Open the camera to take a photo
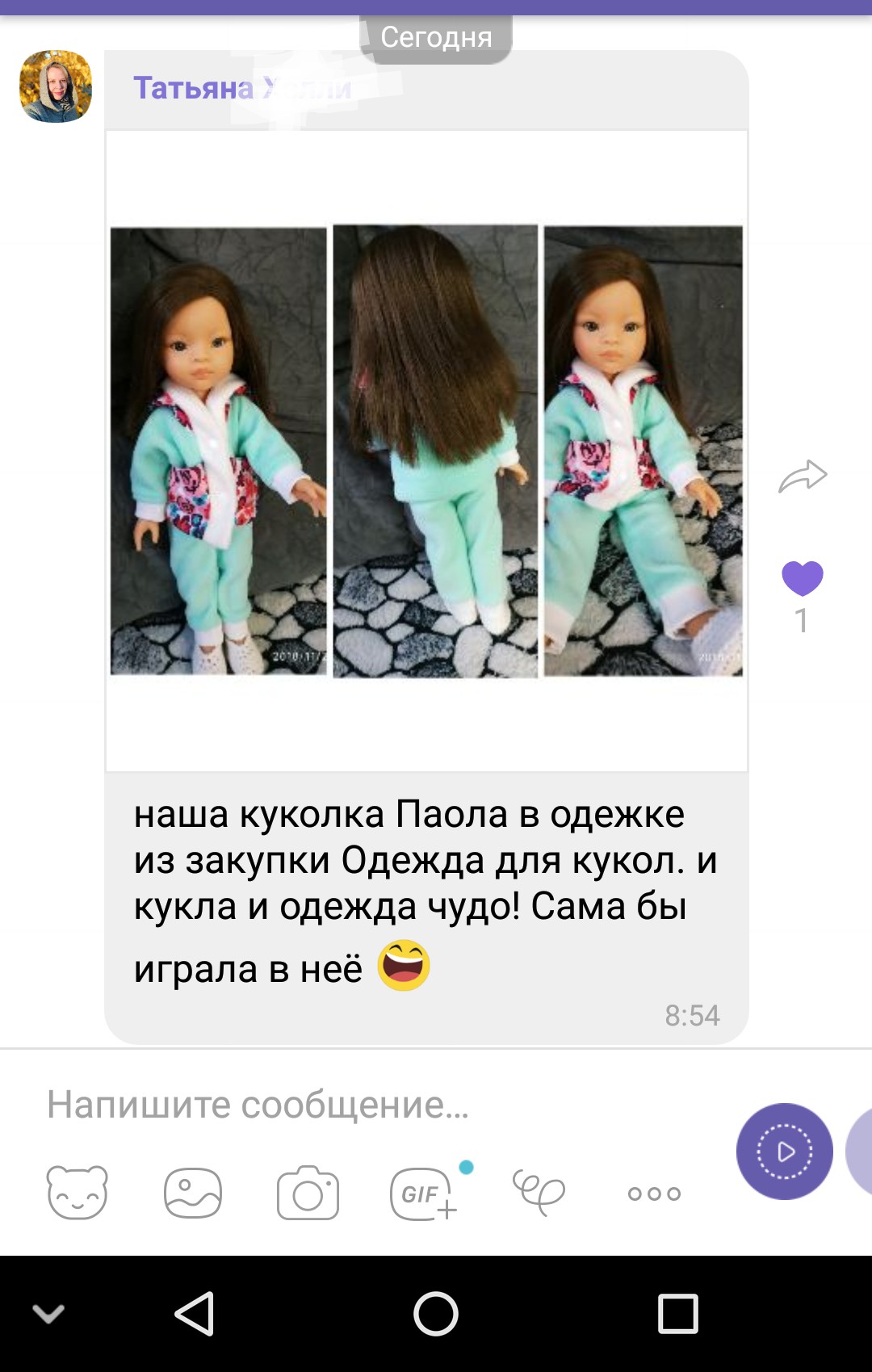The image size is (872, 1372). (x=308, y=1193)
